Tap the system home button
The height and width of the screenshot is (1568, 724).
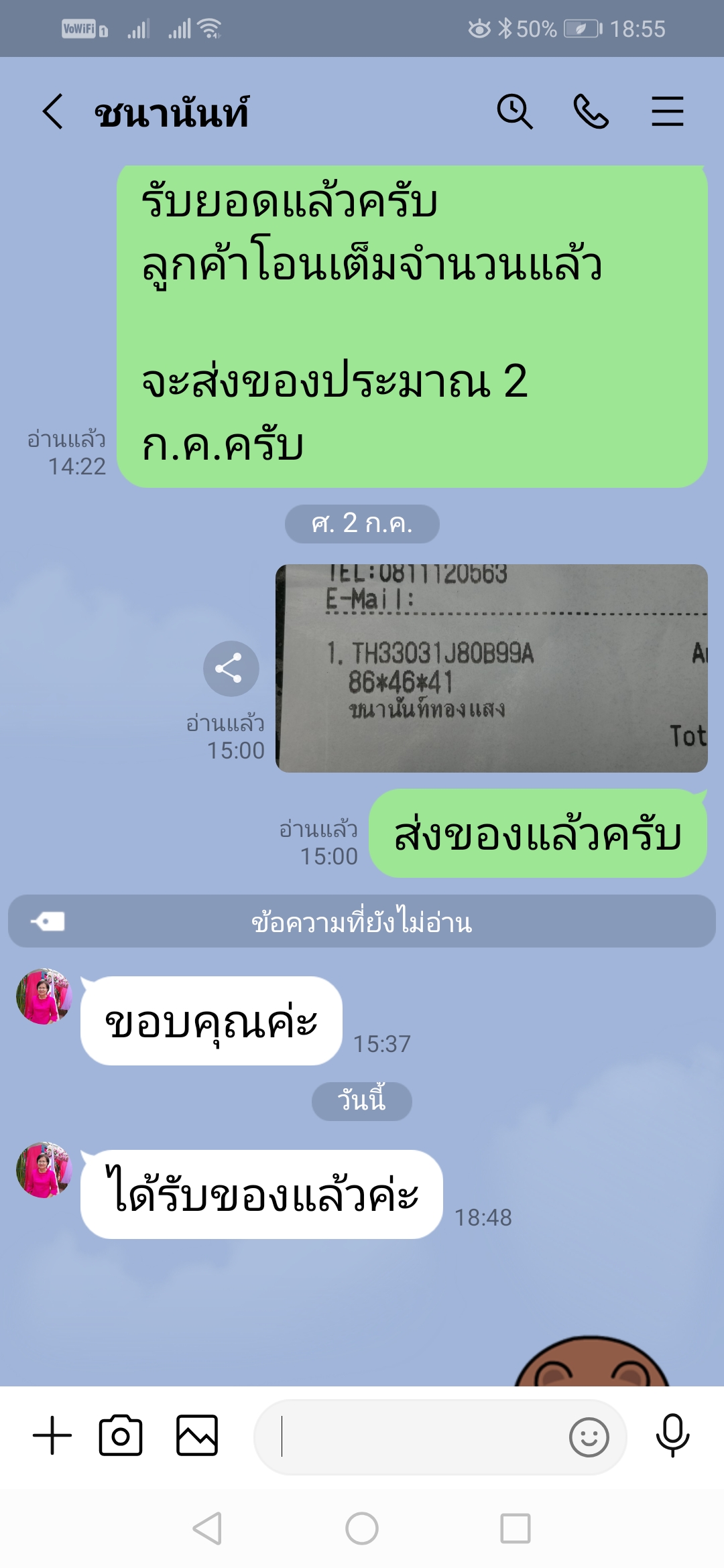(362, 1528)
